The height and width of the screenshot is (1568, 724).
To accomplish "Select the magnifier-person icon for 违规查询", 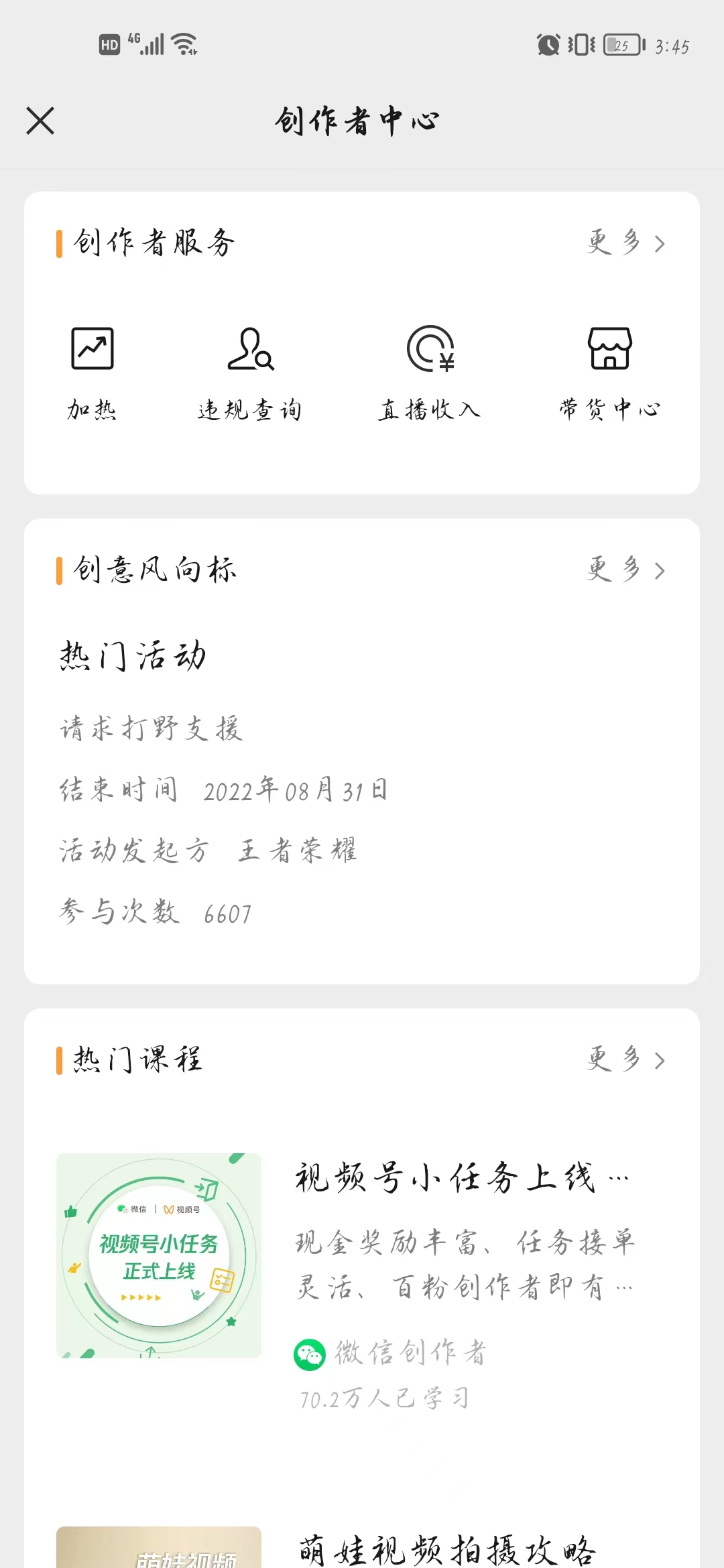I will pos(250,350).
